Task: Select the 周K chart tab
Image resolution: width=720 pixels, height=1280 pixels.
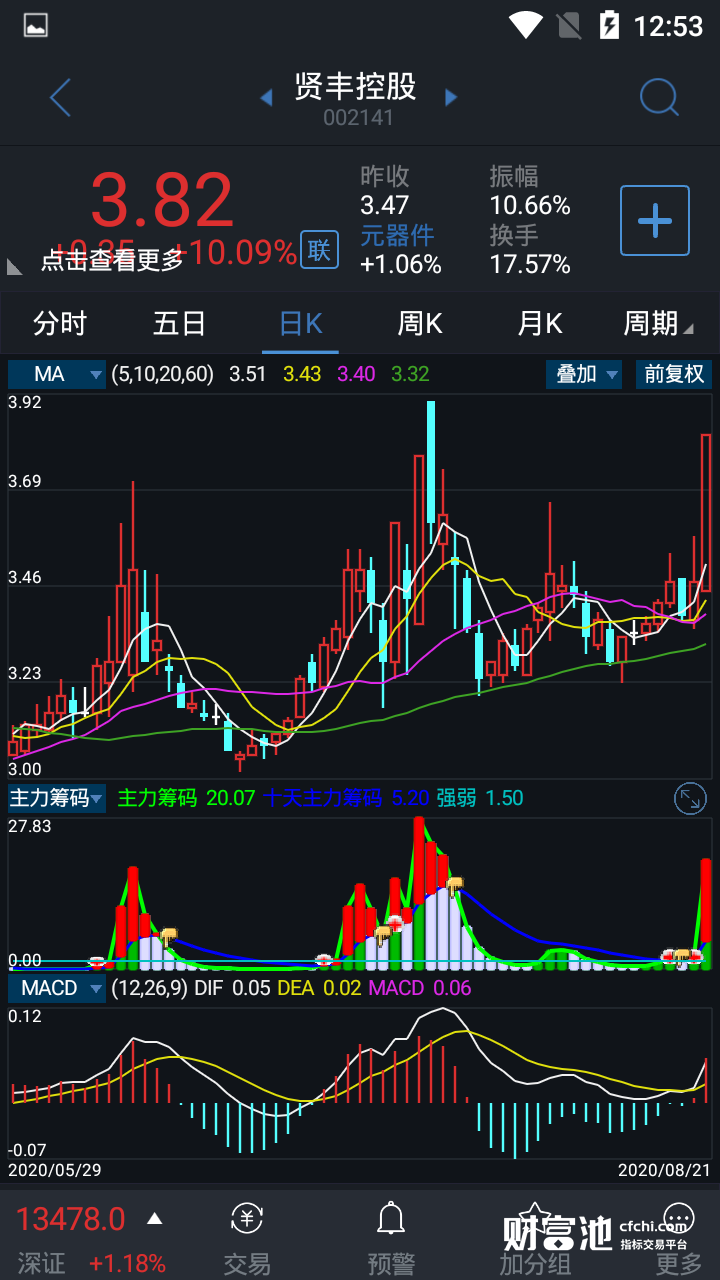Action: coord(420,324)
